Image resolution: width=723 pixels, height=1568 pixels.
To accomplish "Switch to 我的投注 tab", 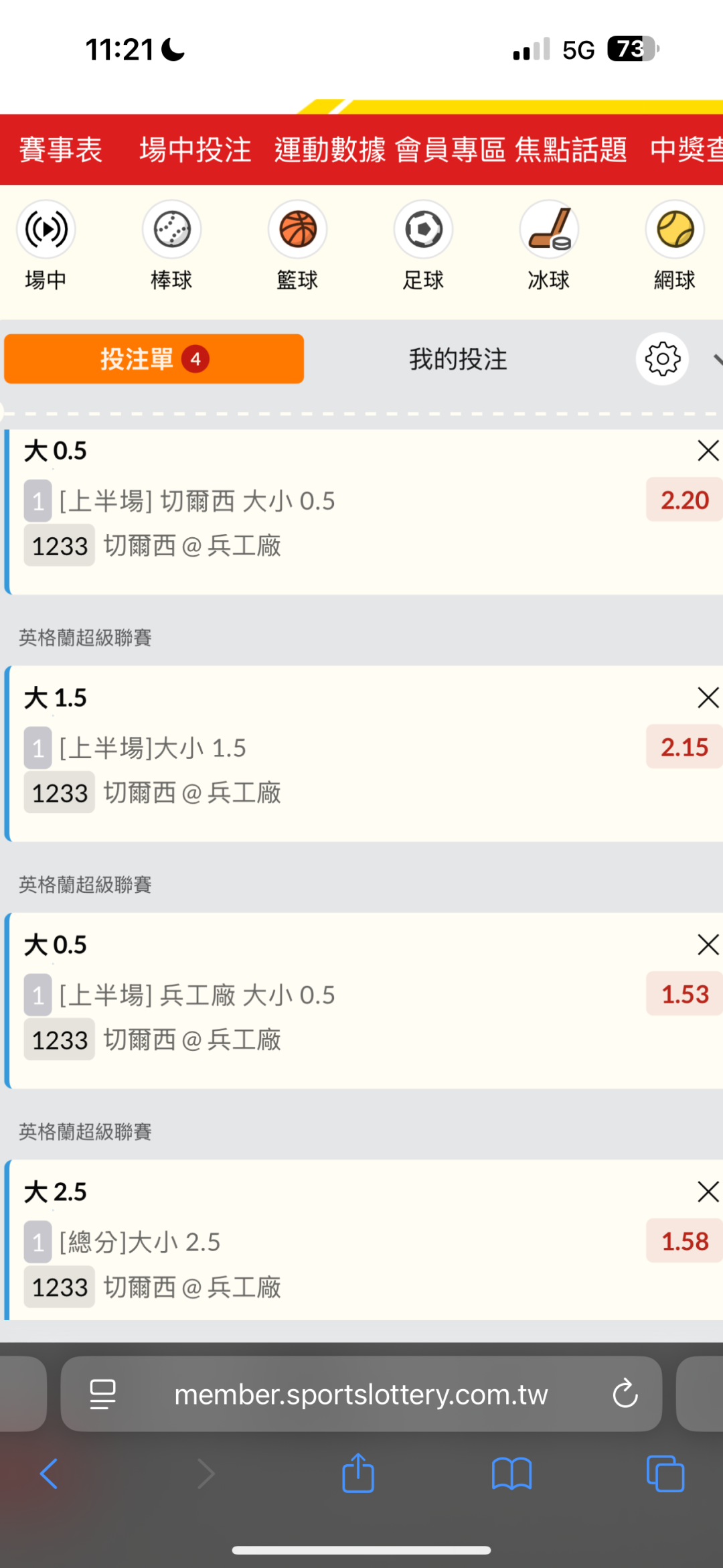I will pos(458,359).
